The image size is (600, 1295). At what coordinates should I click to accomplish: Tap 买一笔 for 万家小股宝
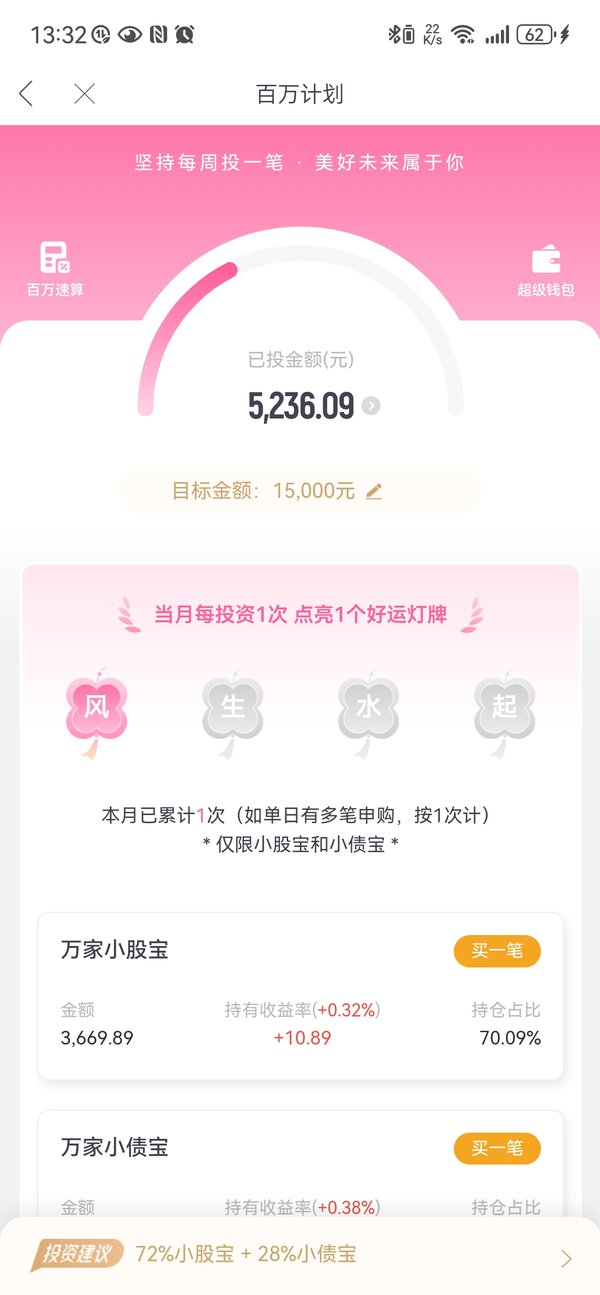(497, 950)
